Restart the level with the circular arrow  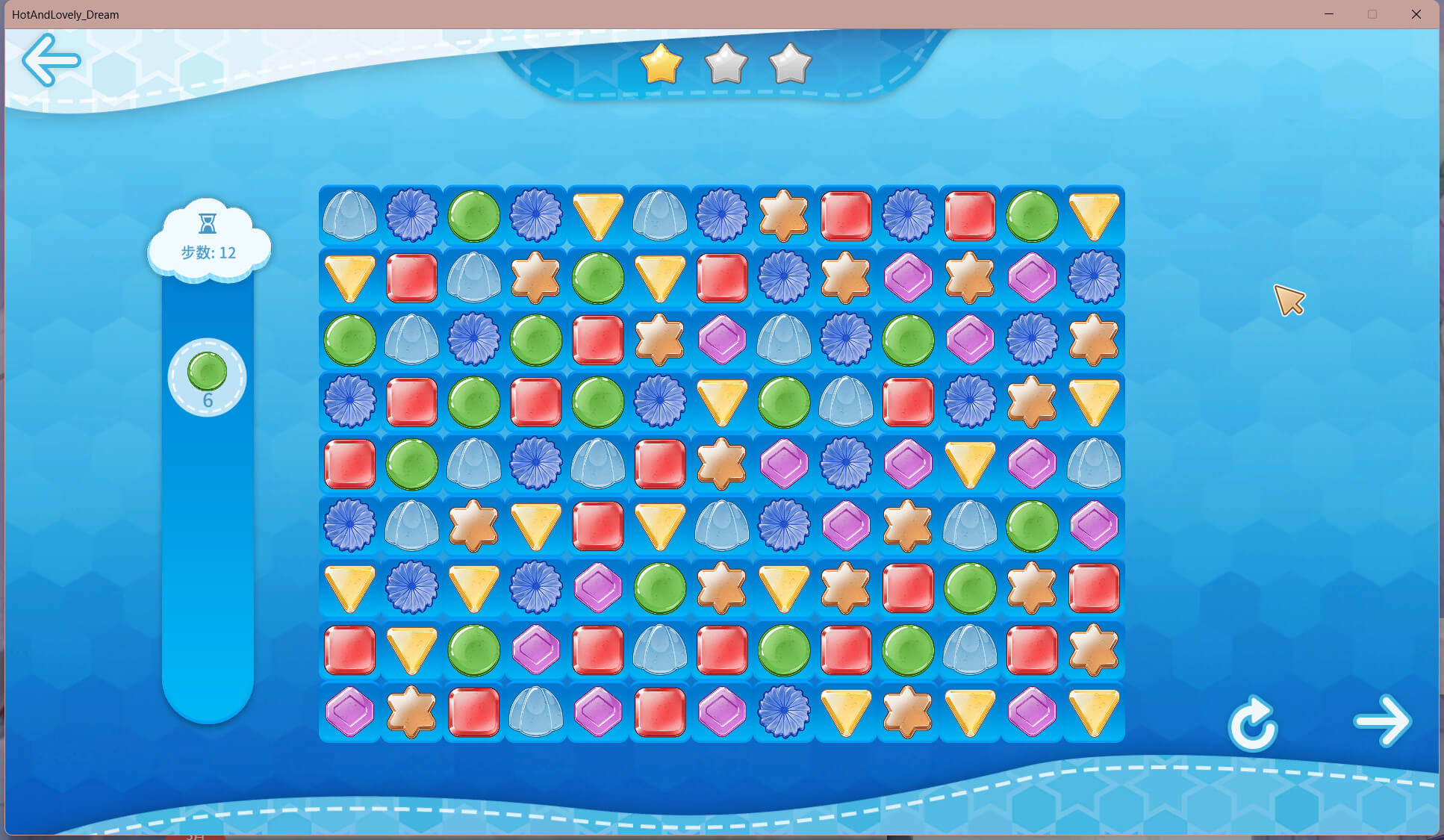pos(1253,724)
